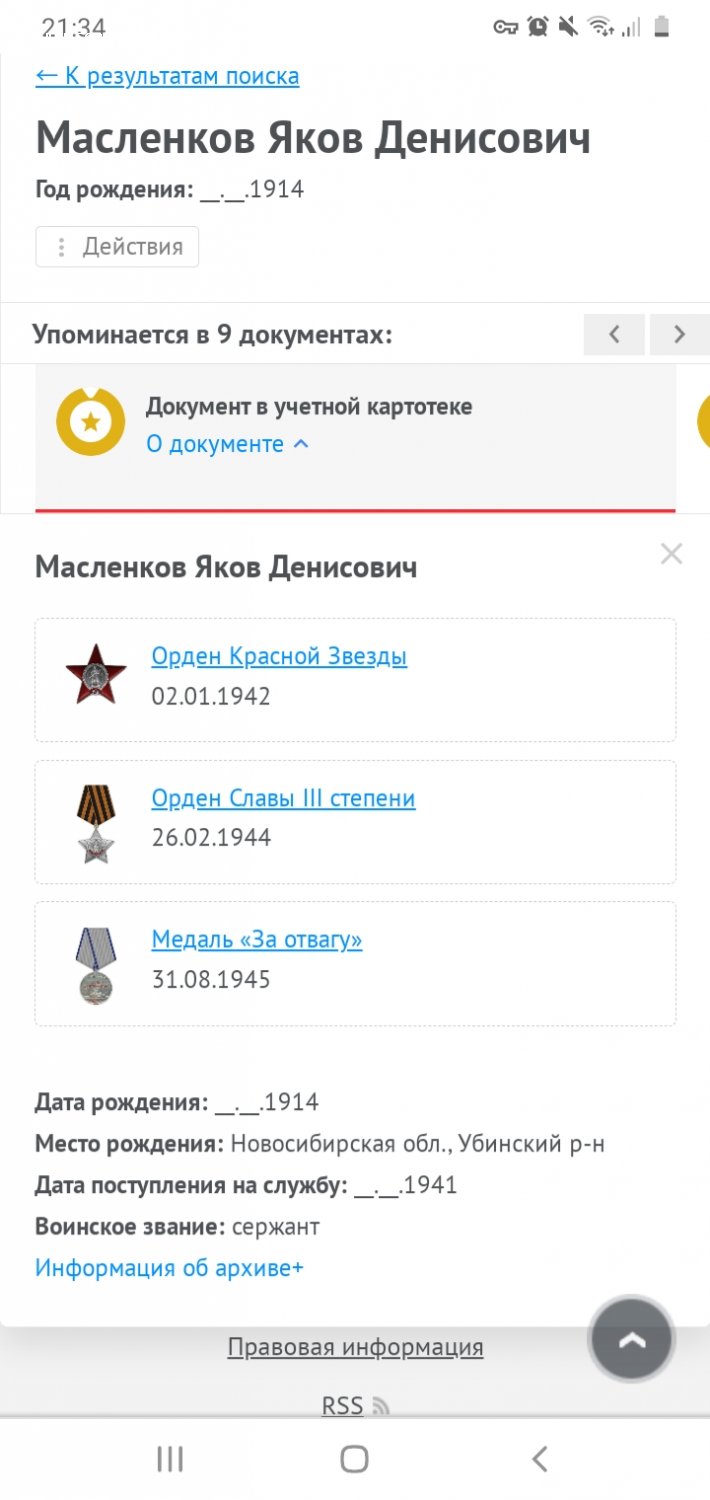Collapse the О документе section

[228, 444]
